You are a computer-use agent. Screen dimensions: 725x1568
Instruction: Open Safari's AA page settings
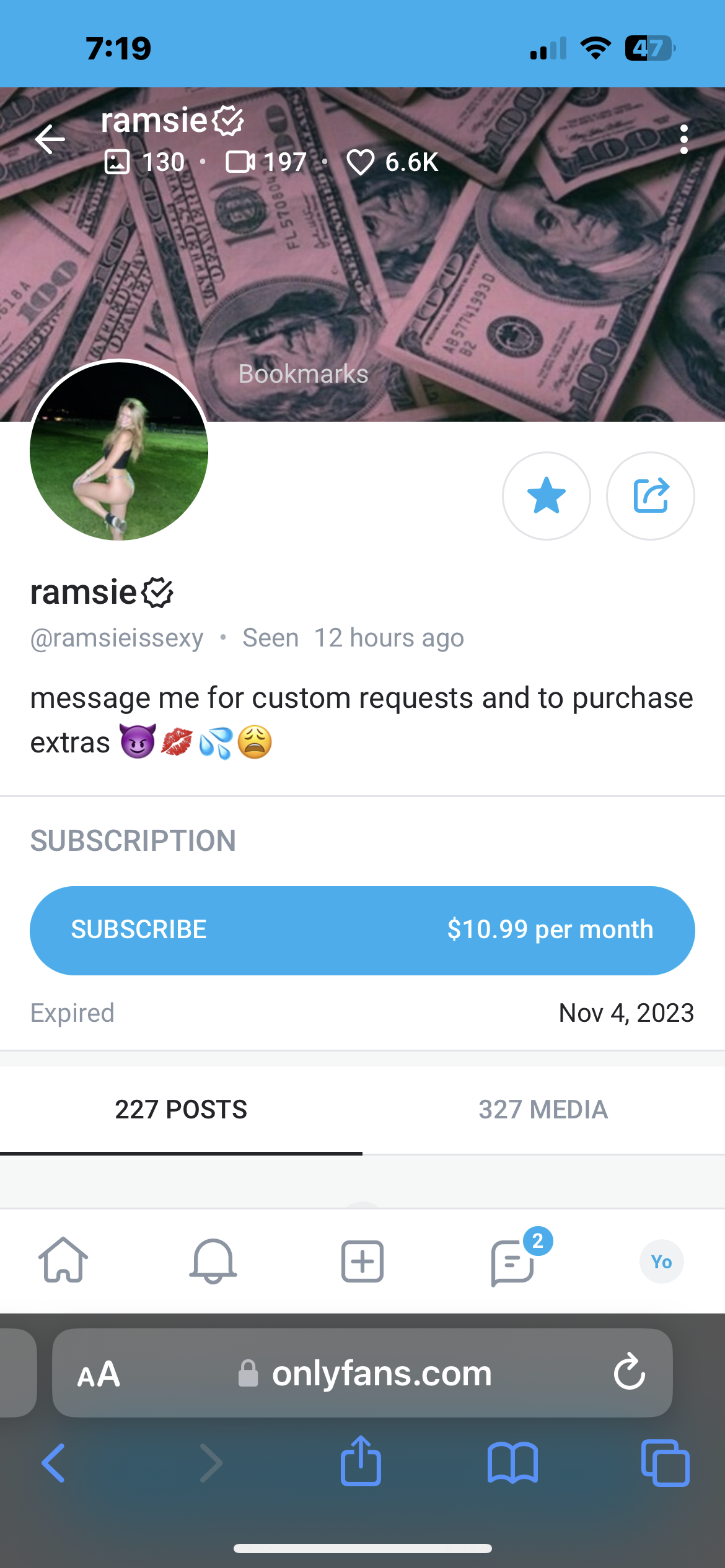tap(99, 1374)
